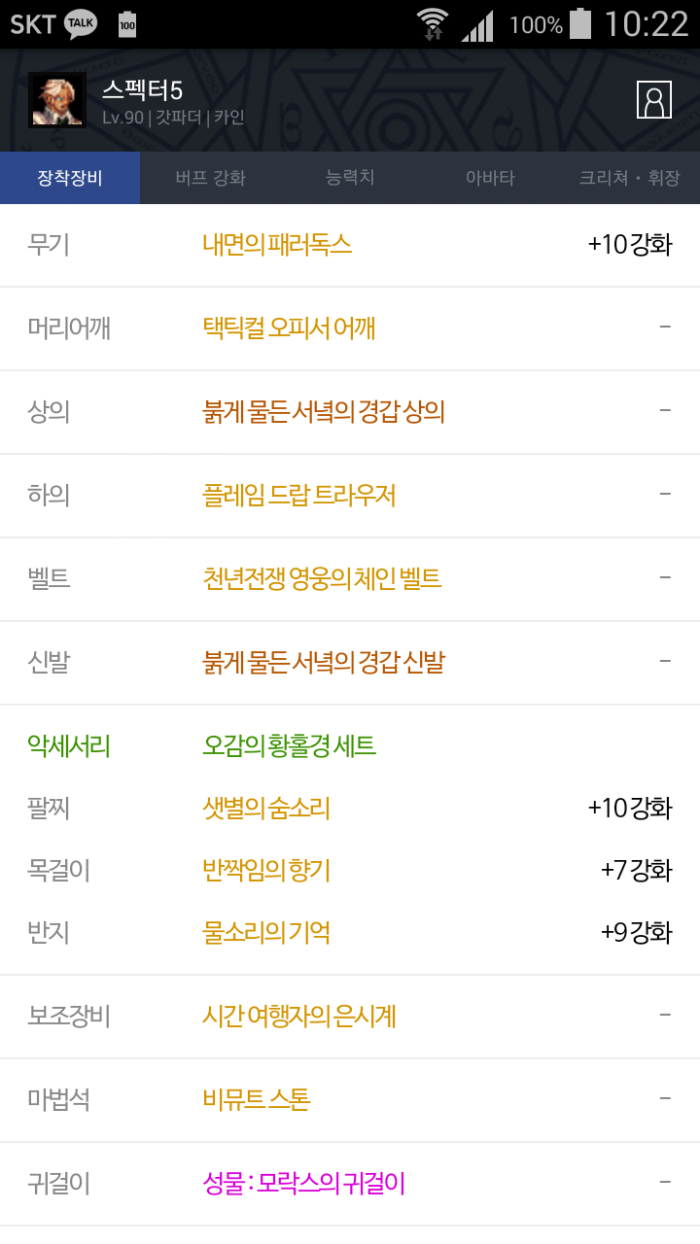
Task: Open 시간 여행자의 은시계 details
Action: [299, 1017]
